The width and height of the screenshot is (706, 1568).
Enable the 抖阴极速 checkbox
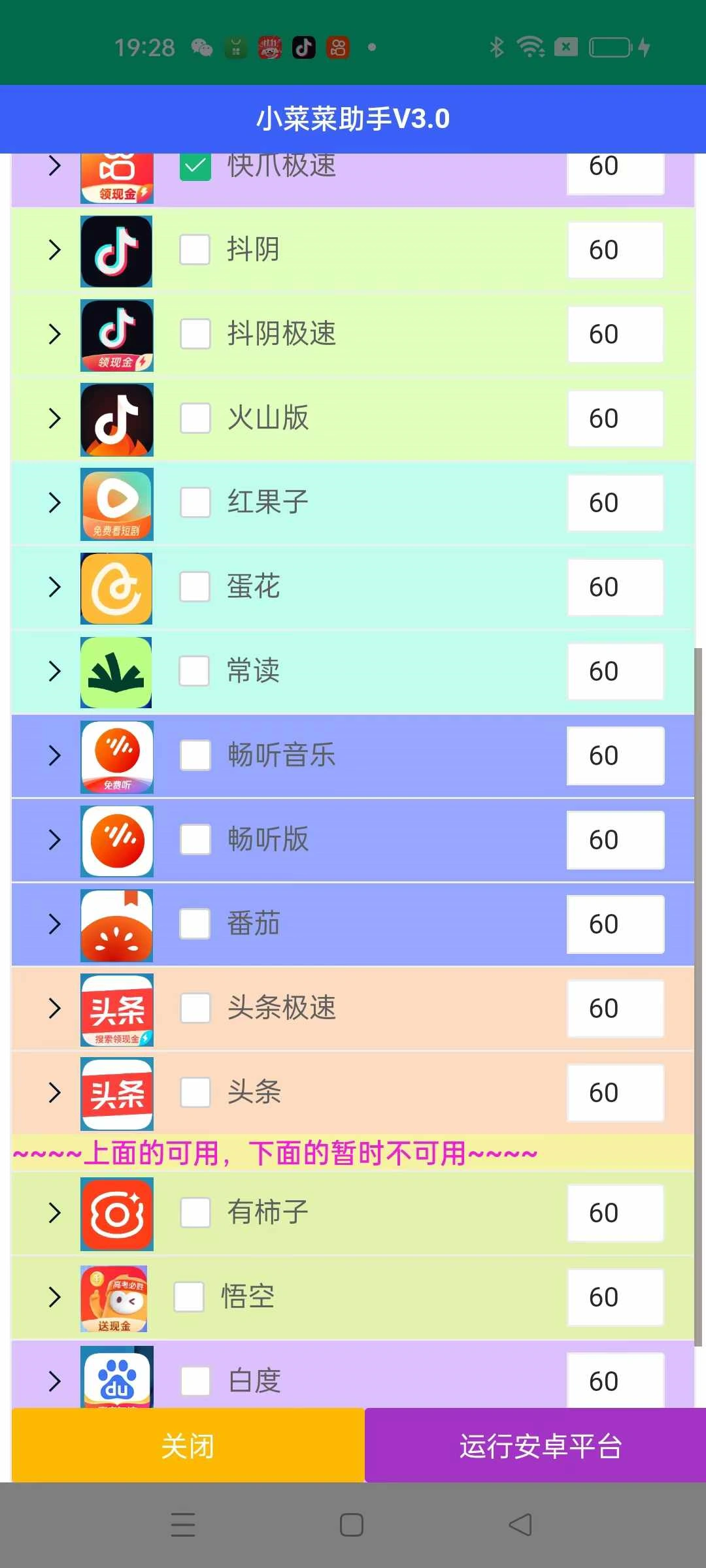[x=194, y=335]
